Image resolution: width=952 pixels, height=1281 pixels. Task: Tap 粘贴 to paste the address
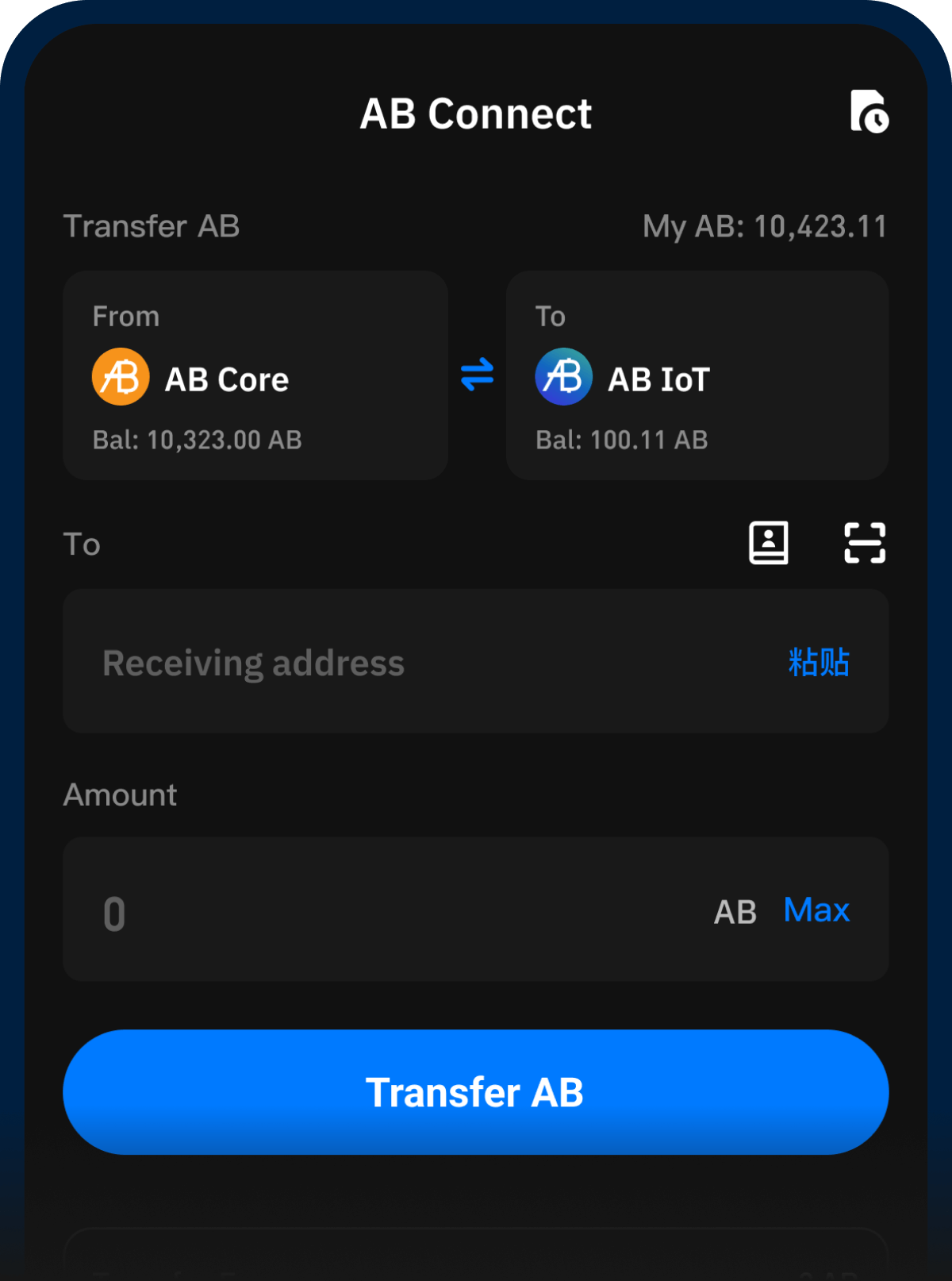[x=819, y=662]
